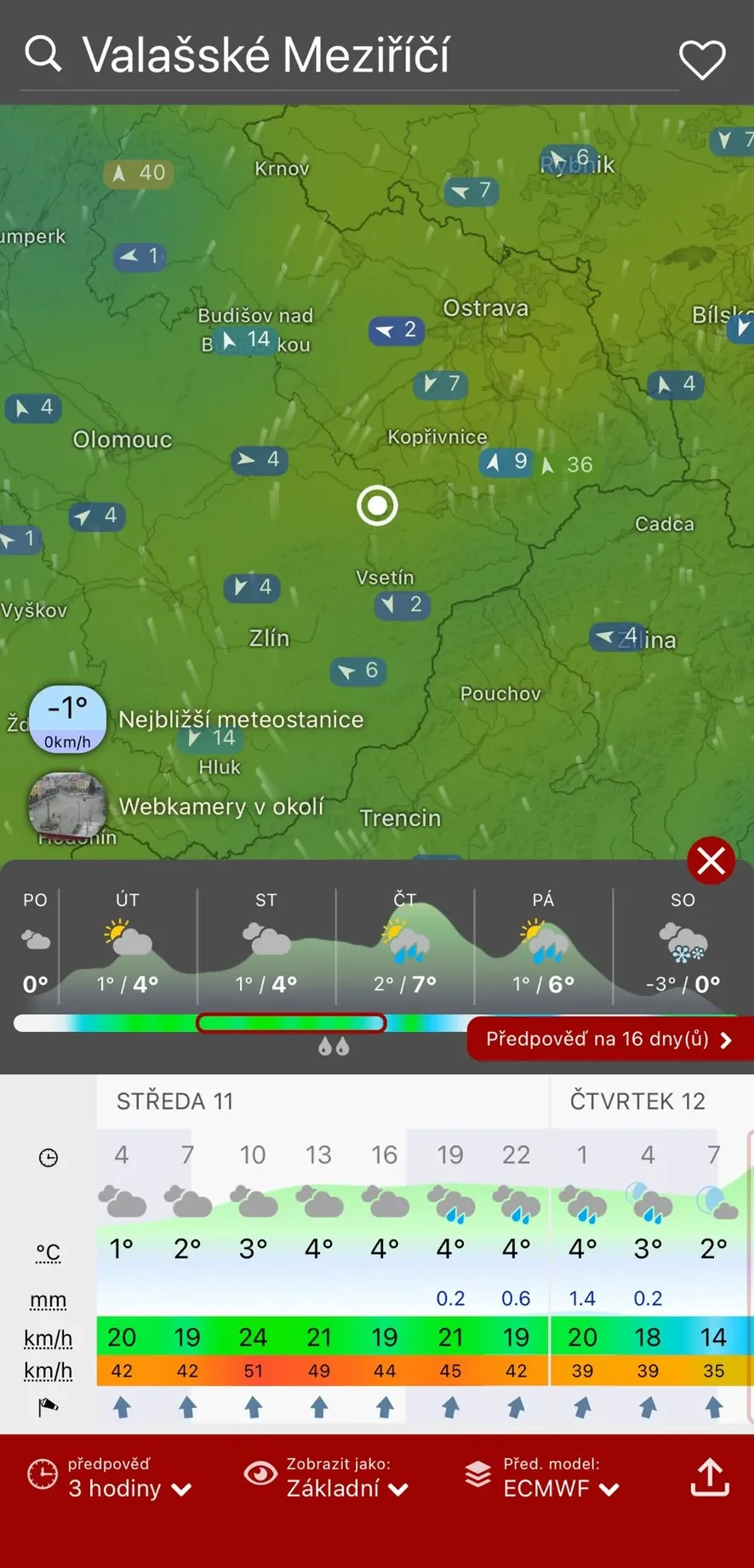Viewport: 754px width, 1568px height.
Task: Add Valašské Meziříčí to favorites
Action: 702,60
